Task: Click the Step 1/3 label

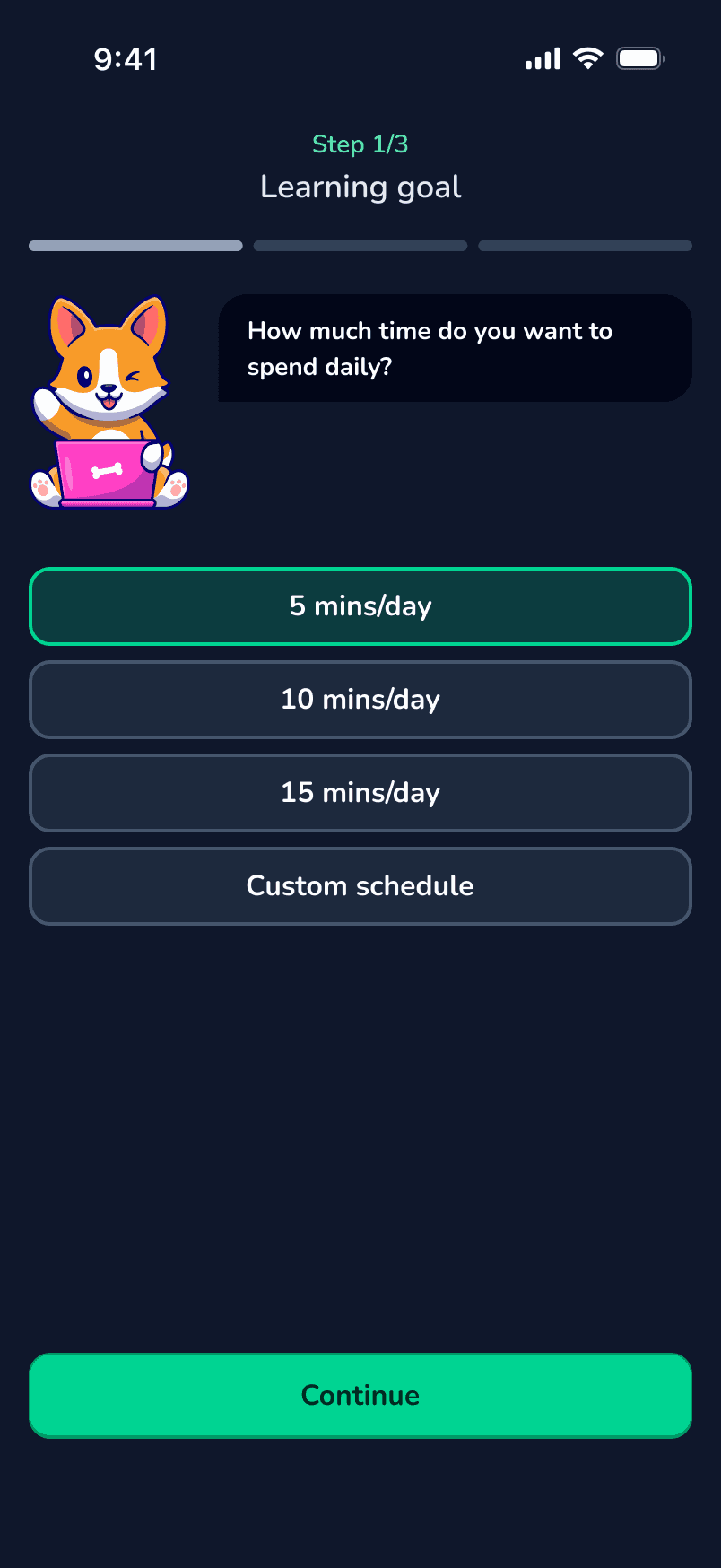Action: [360, 144]
